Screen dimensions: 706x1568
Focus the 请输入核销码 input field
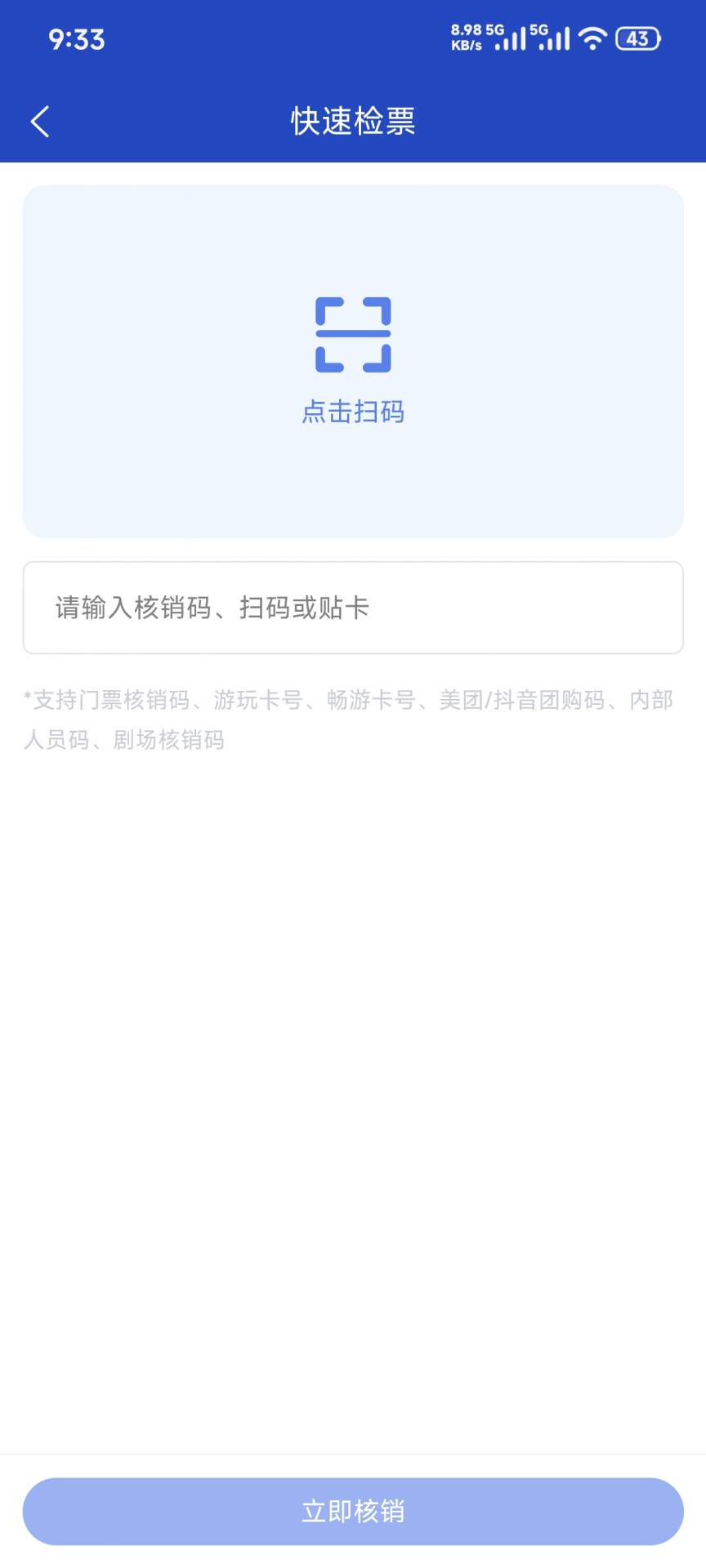tap(353, 608)
